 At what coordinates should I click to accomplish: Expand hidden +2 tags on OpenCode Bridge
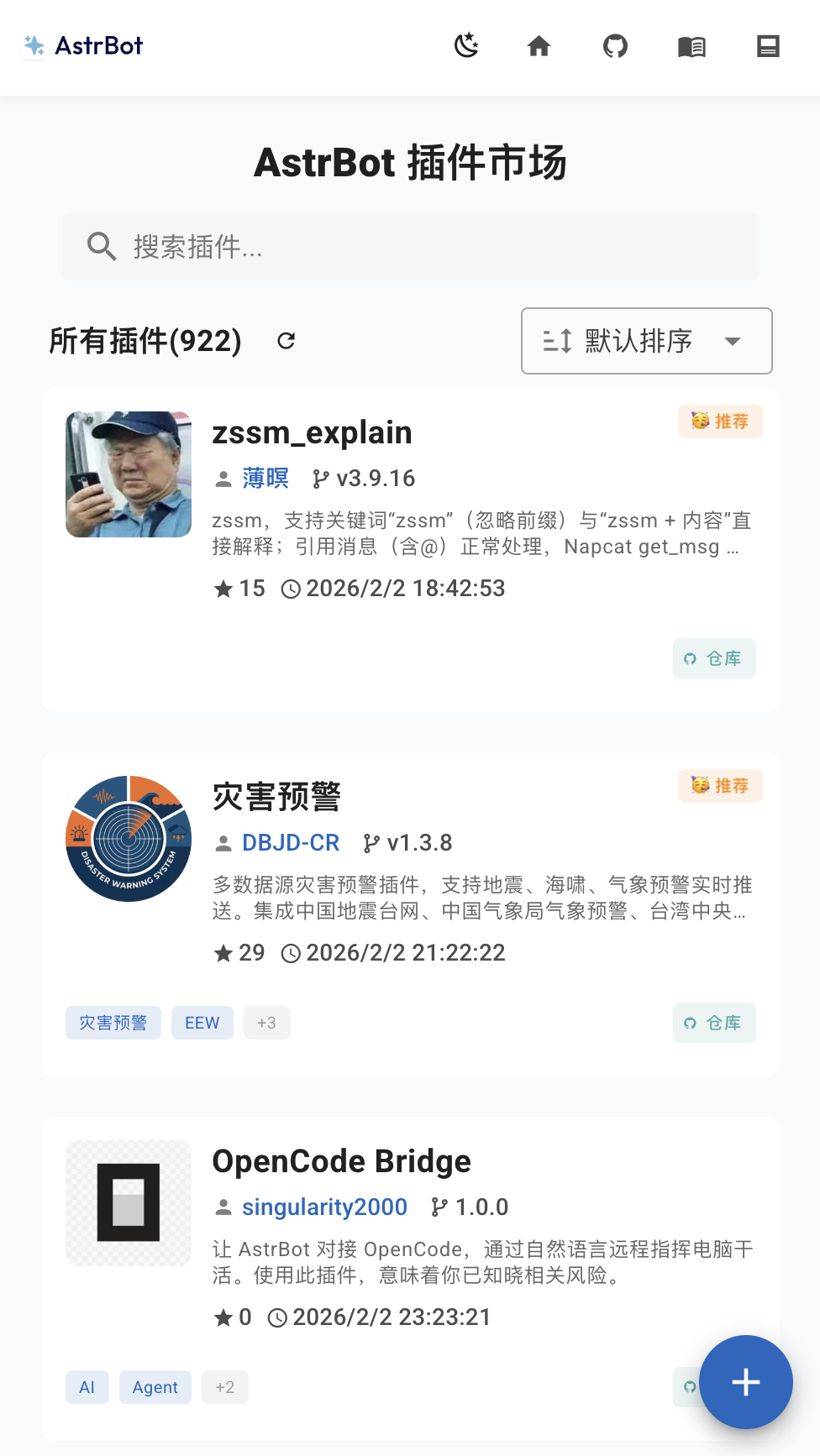pos(224,1387)
